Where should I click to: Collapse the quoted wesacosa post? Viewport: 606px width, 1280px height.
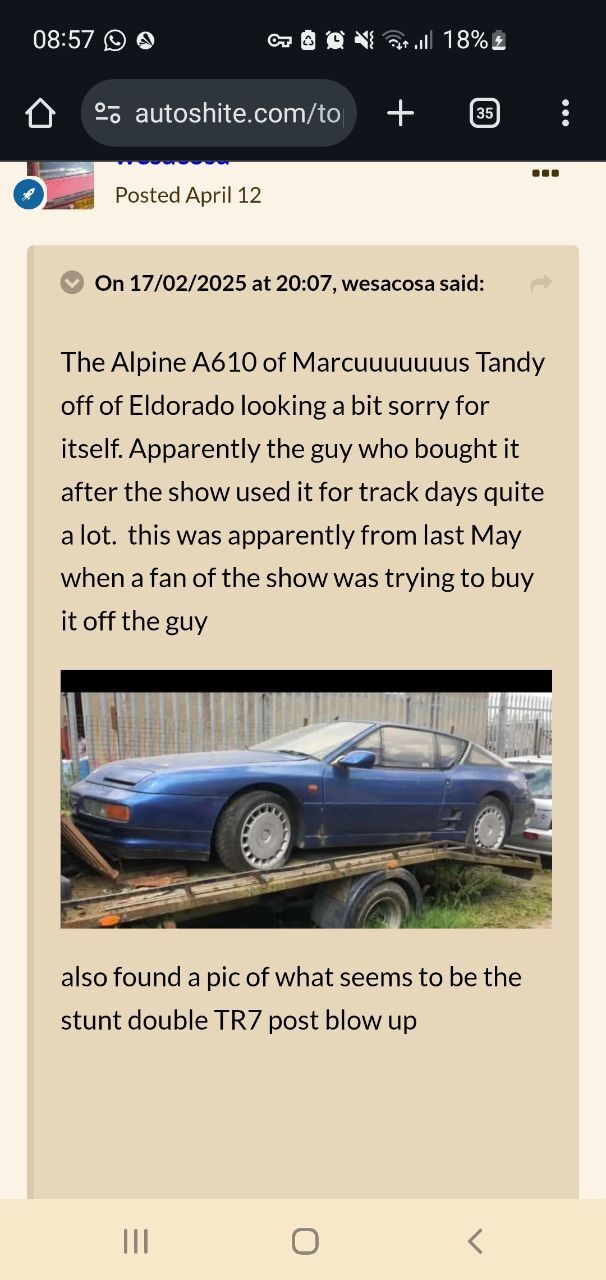(72, 283)
